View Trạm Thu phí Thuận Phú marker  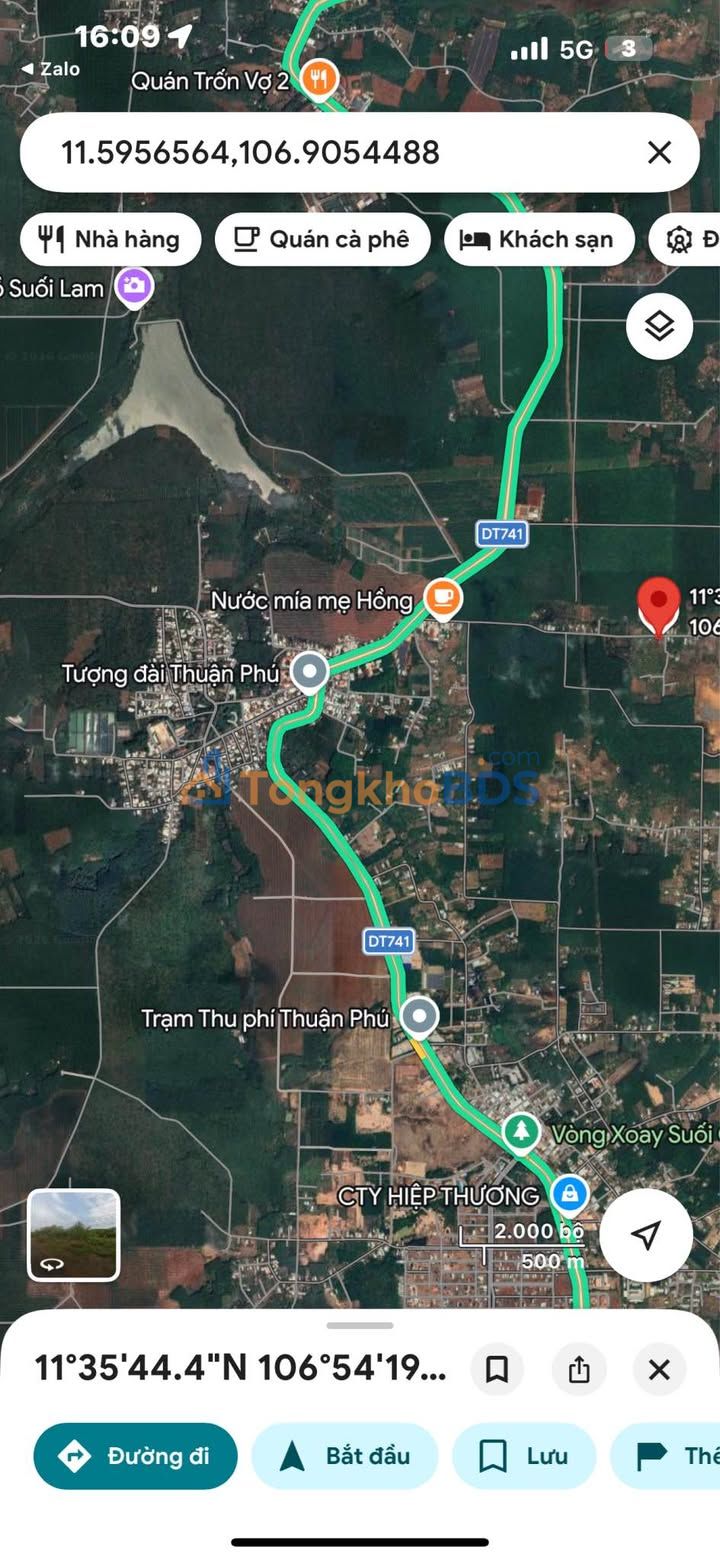pyautogui.click(x=420, y=1017)
